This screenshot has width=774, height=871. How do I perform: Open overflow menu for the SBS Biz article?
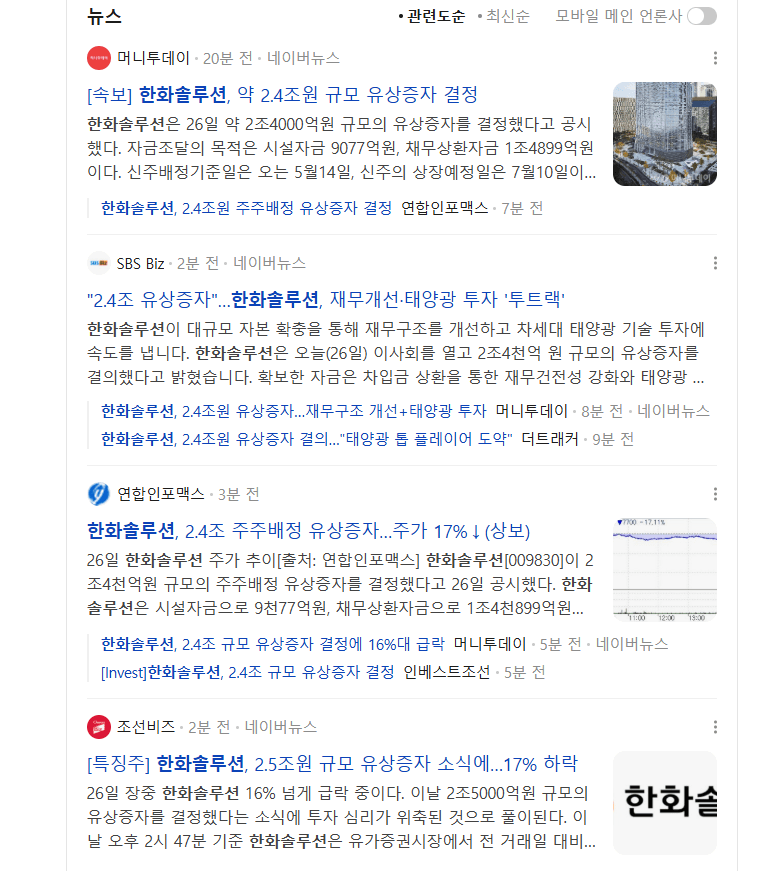tap(715, 263)
